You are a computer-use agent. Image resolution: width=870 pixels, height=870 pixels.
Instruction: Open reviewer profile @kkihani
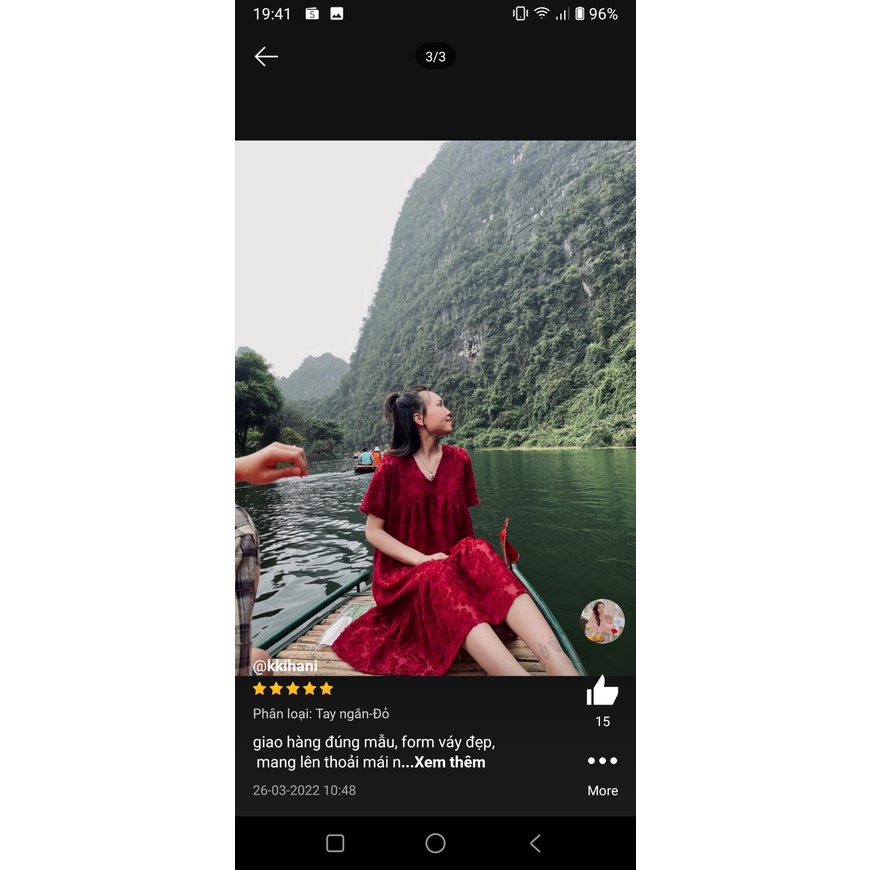pyautogui.click(x=285, y=666)
